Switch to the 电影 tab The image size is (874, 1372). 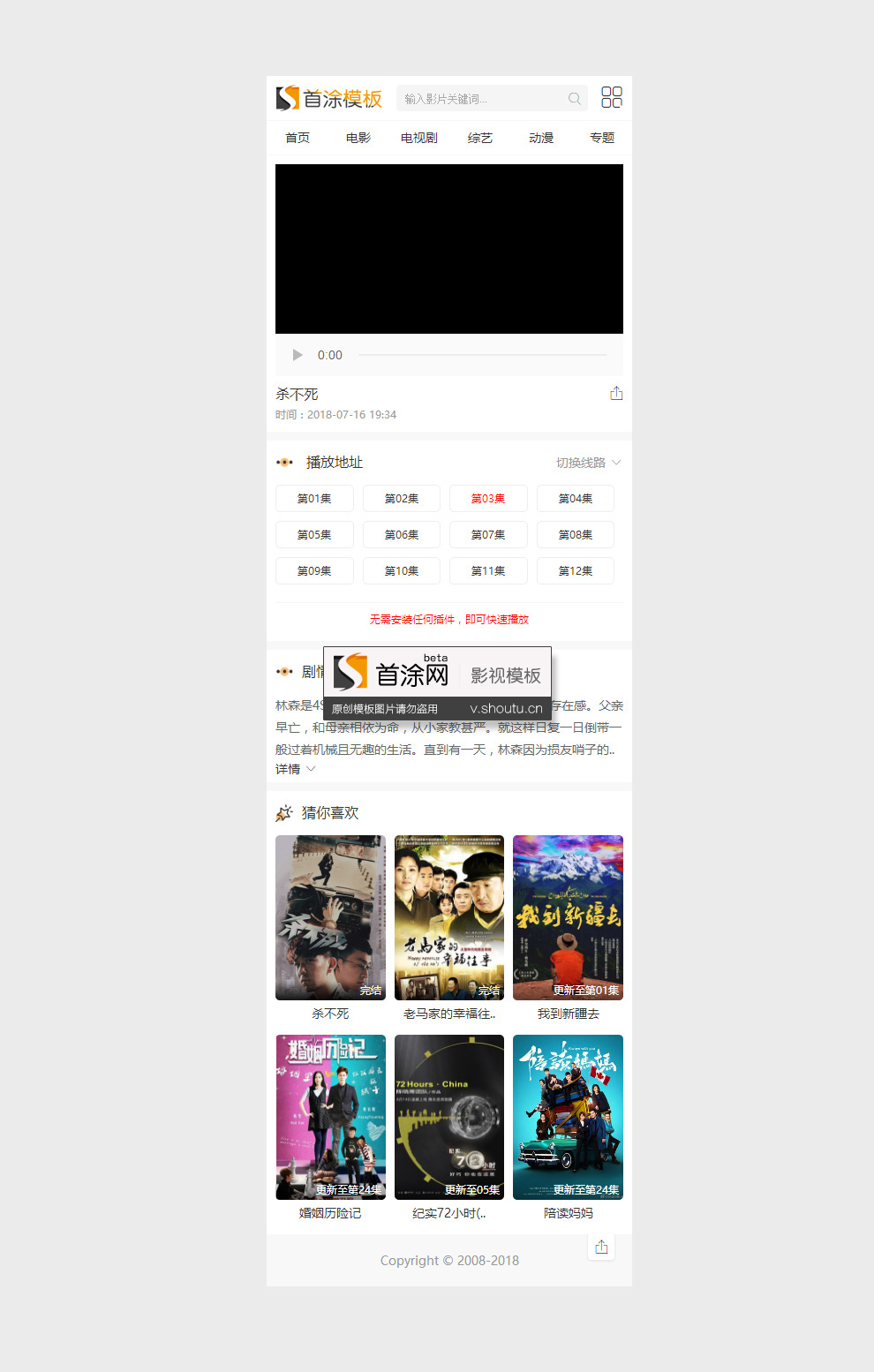[x=358, y=138]
